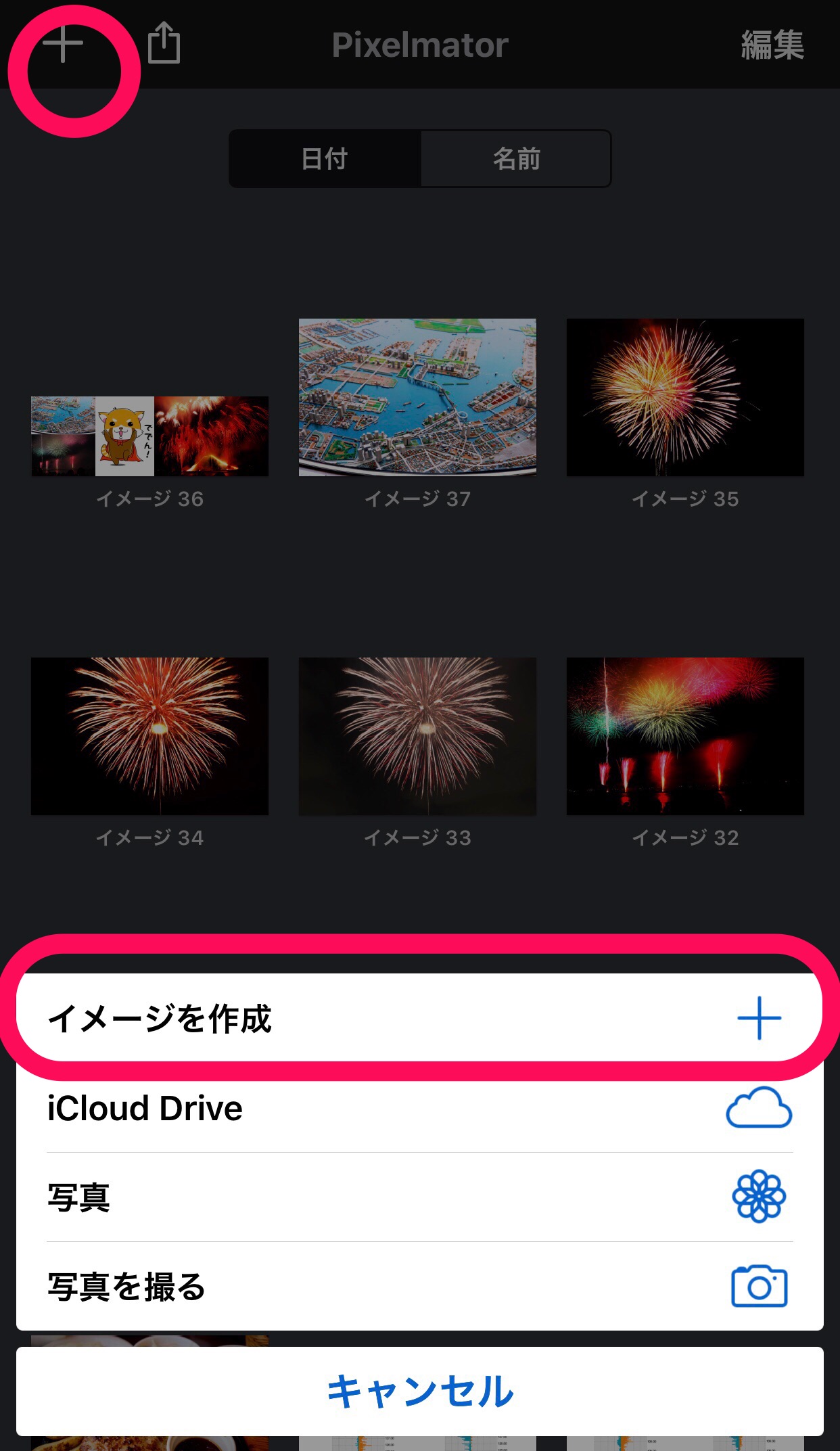Choose 写真を撮る to take a photo
The height and width of the screenshot is (1451, 840).
click(419, 1286)
